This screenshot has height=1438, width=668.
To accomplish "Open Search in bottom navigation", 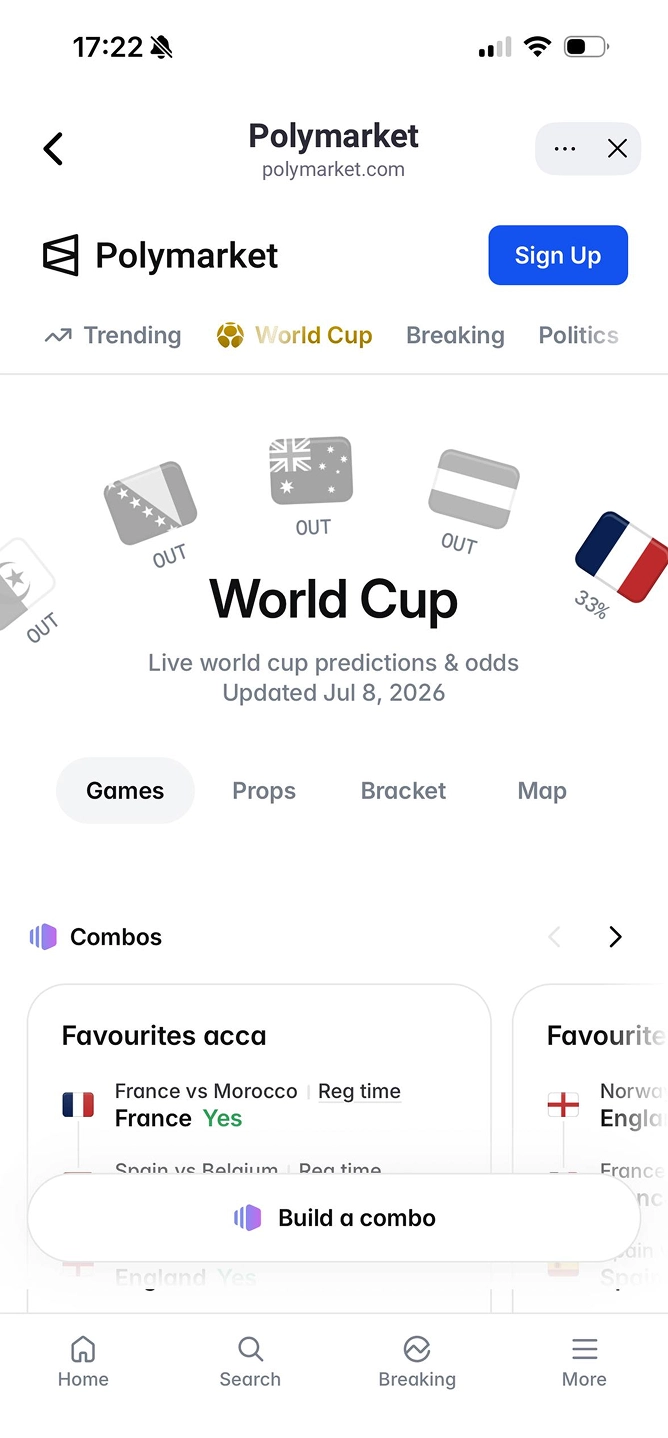I will click(250, 1362).
